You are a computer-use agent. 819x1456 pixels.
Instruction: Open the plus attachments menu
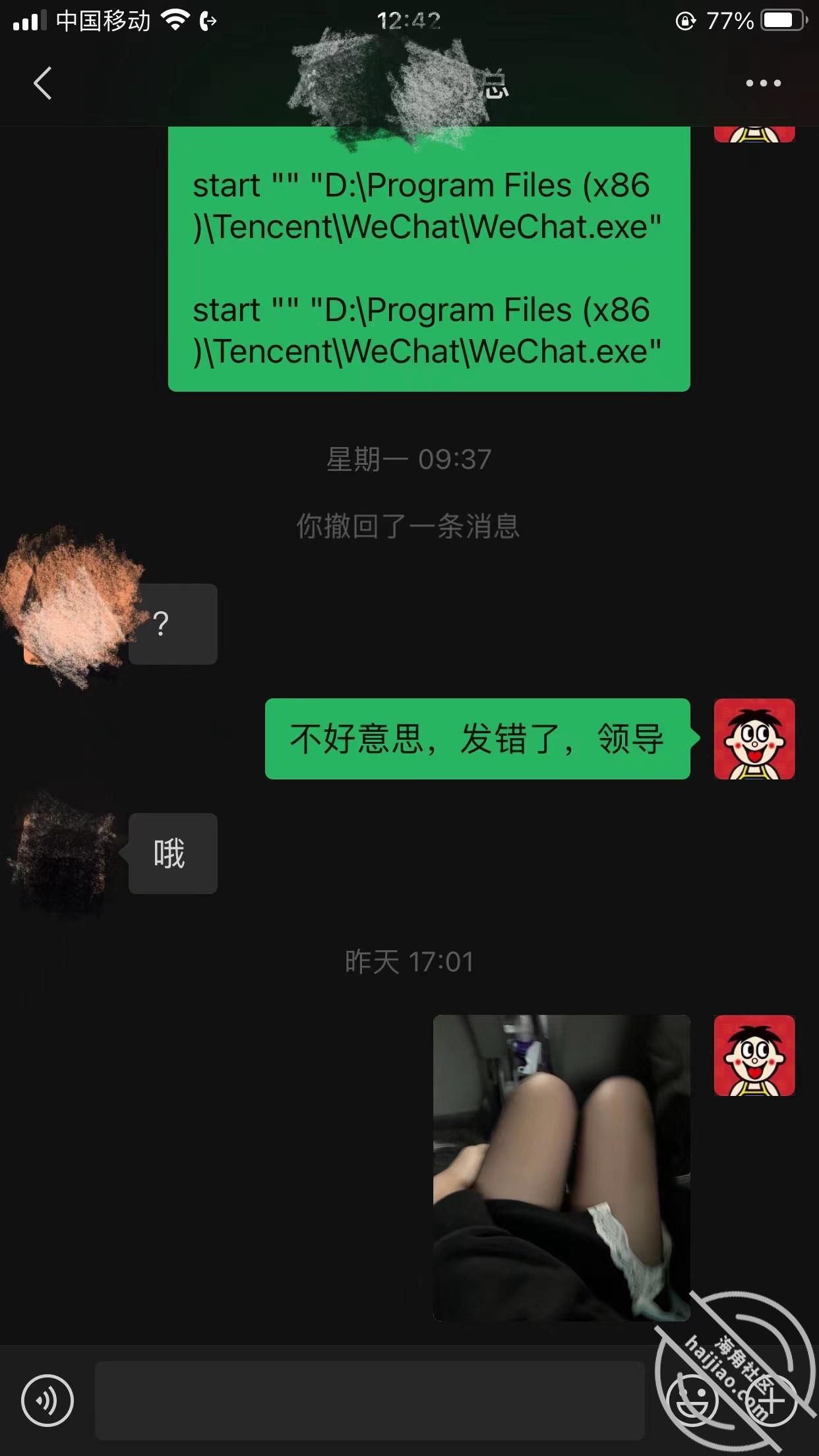click(x=770, y=1399)
